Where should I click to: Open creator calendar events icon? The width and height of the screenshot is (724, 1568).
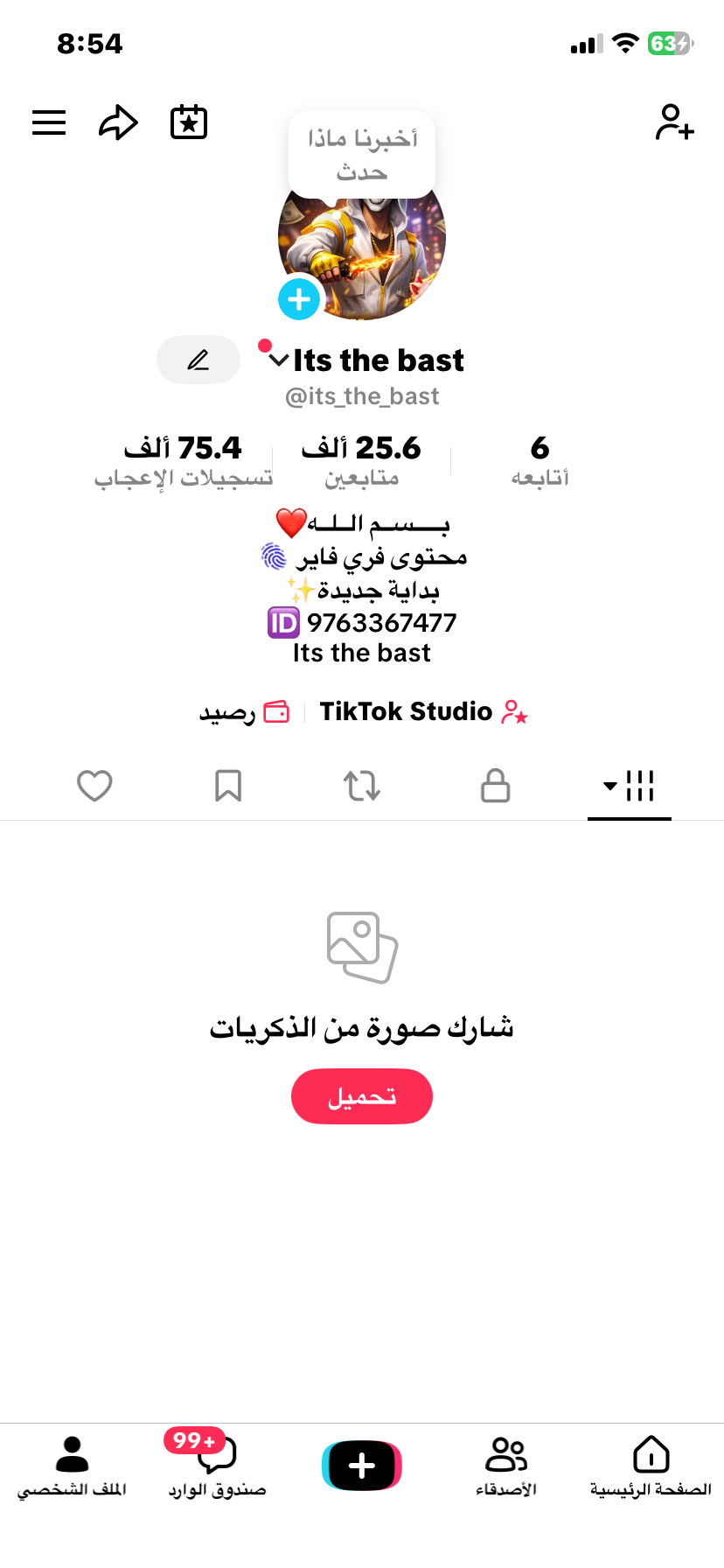tap(187, 122)
